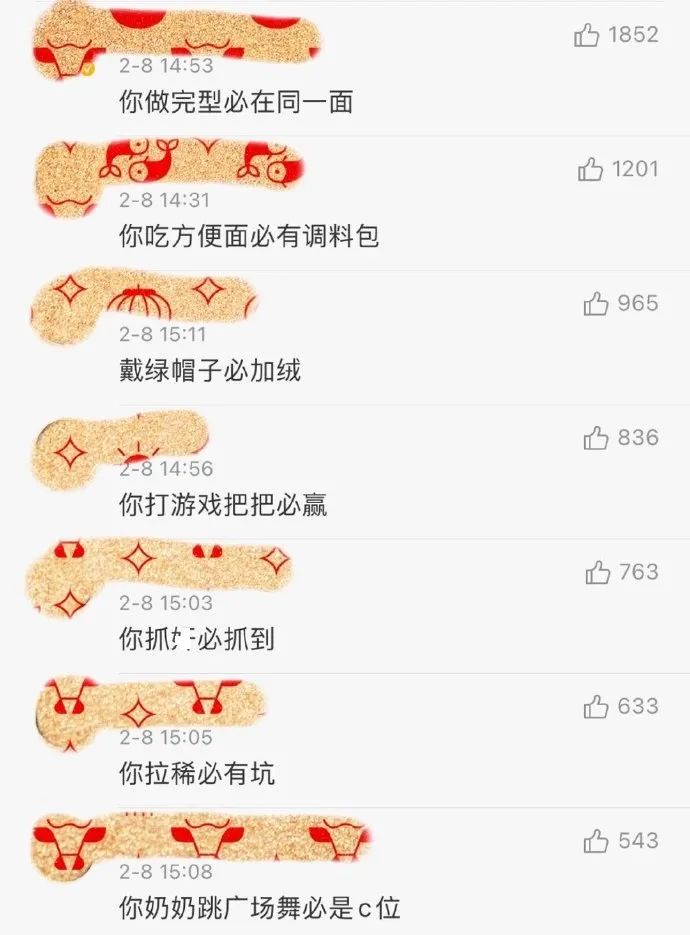Like the comment 你奶奶跳广场舞必是c位
The image size is (690, 935).
pos(596,841)
